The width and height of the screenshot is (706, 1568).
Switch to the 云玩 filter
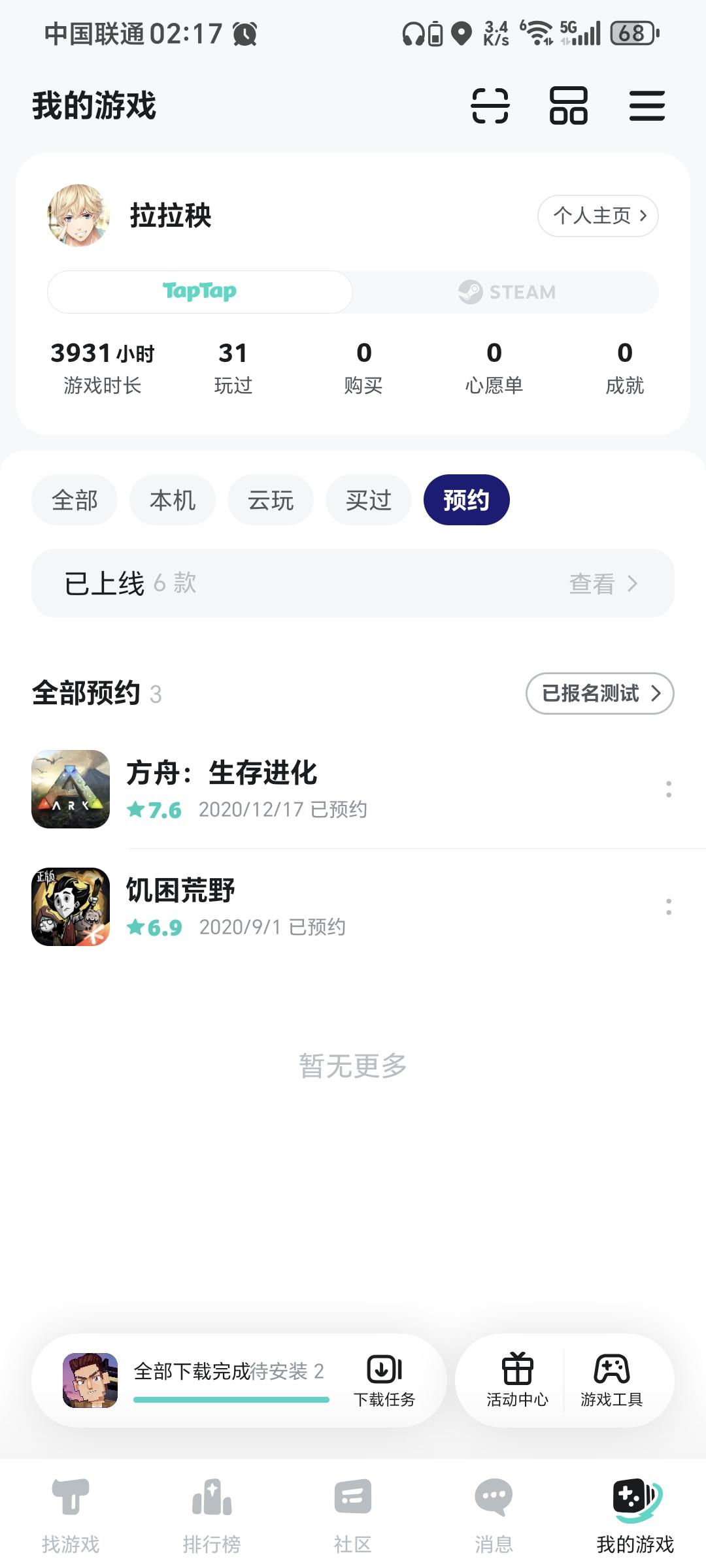point(271,500)
